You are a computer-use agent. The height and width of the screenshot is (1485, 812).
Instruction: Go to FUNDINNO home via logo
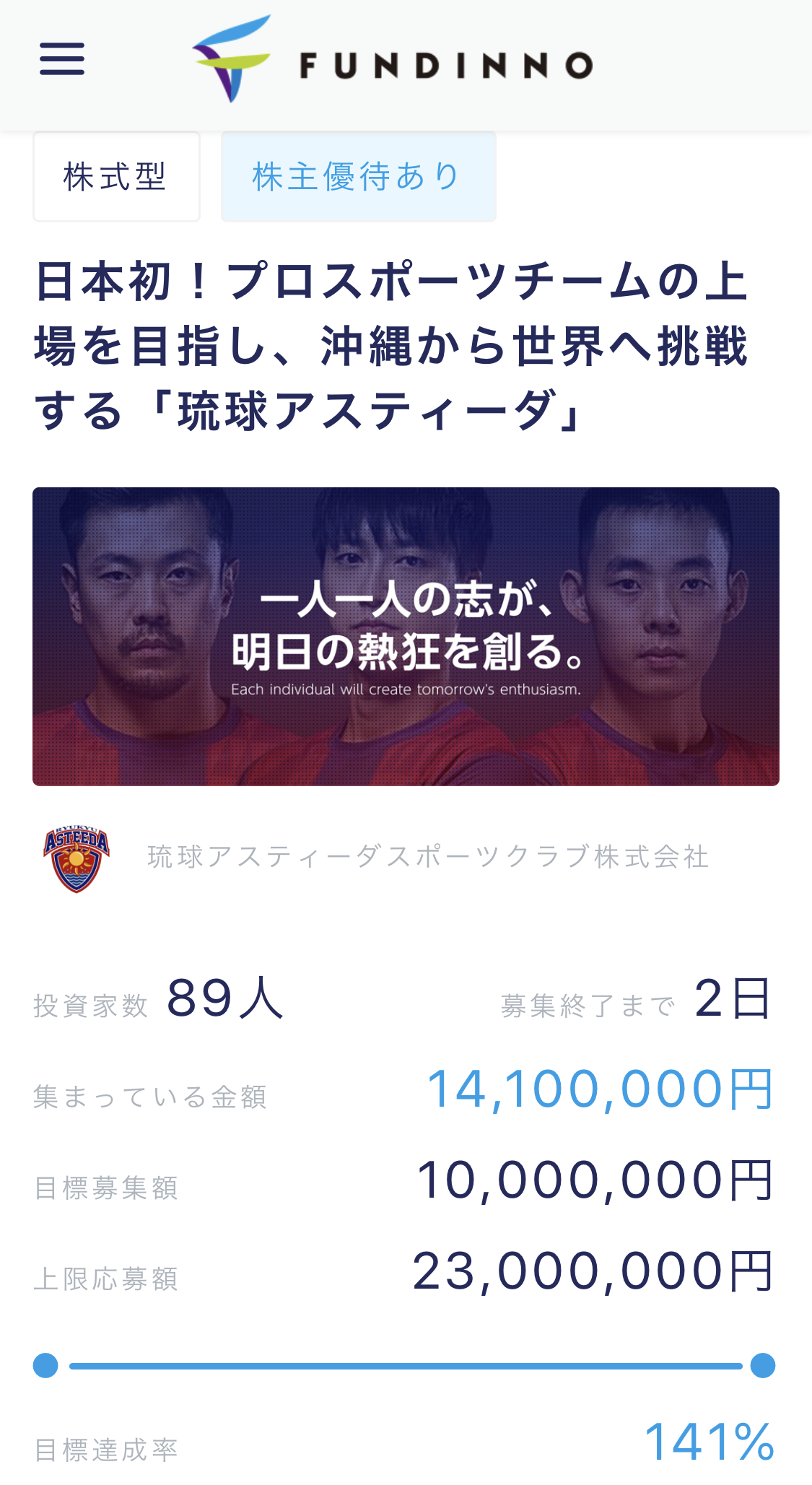pyautogui.click(x=393, y=61)
